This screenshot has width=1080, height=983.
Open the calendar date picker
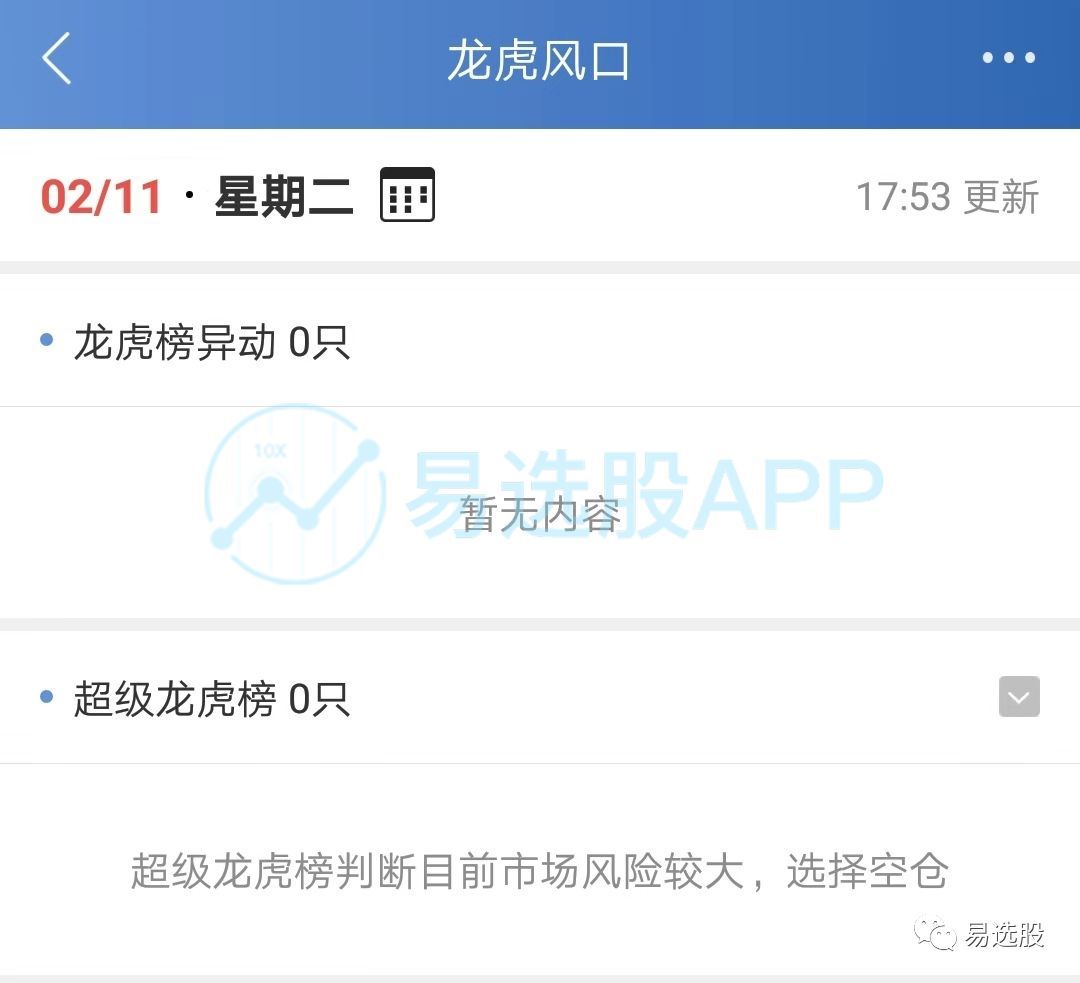(x=407, y=195)
